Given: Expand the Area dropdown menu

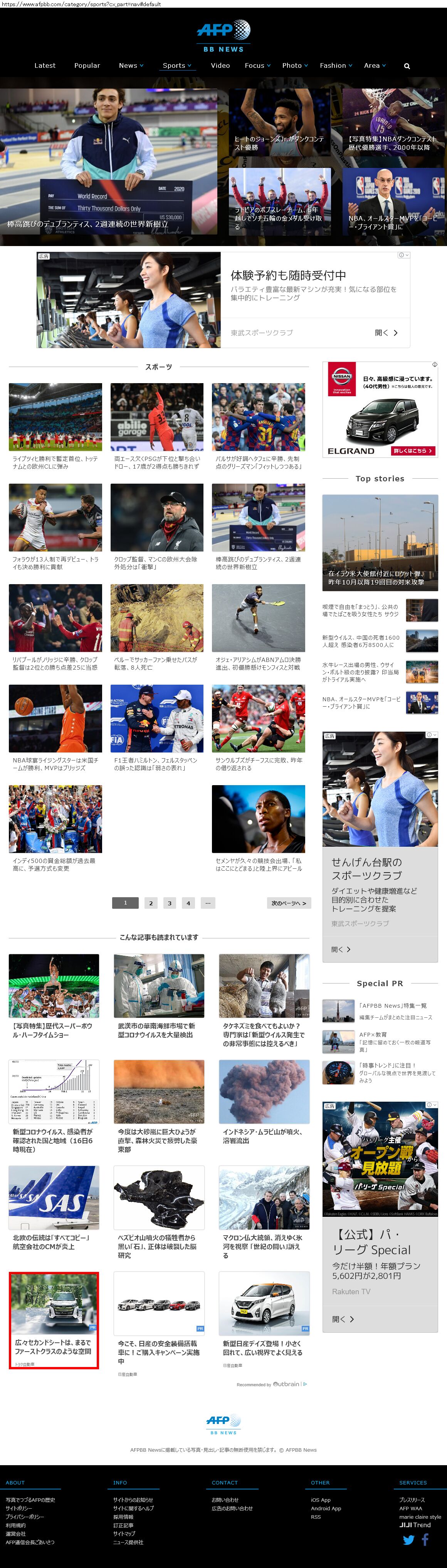Looking at the screenshot, I should point(375,66).
